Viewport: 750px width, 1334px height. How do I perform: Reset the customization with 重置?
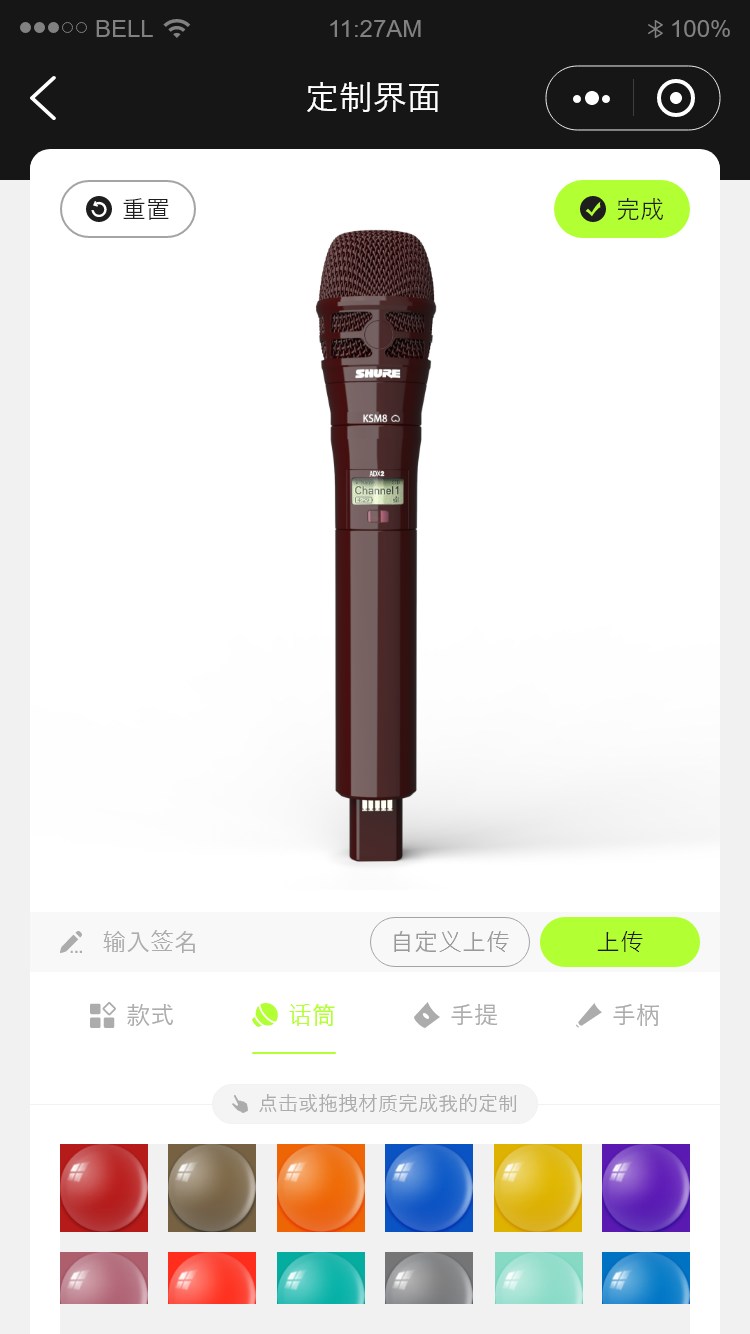pyautogui.click(x=128, y=209)
